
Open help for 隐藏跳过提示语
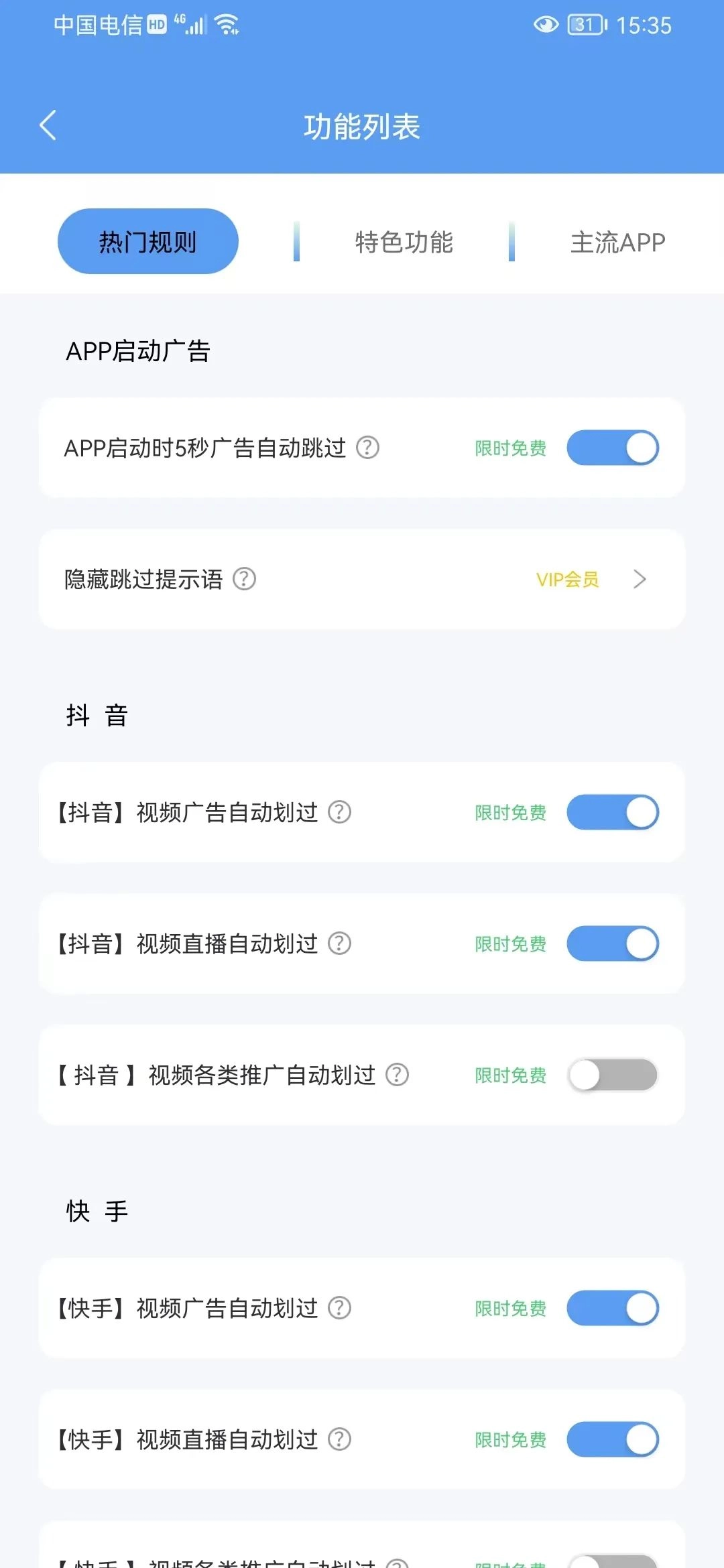click(243, 580)
